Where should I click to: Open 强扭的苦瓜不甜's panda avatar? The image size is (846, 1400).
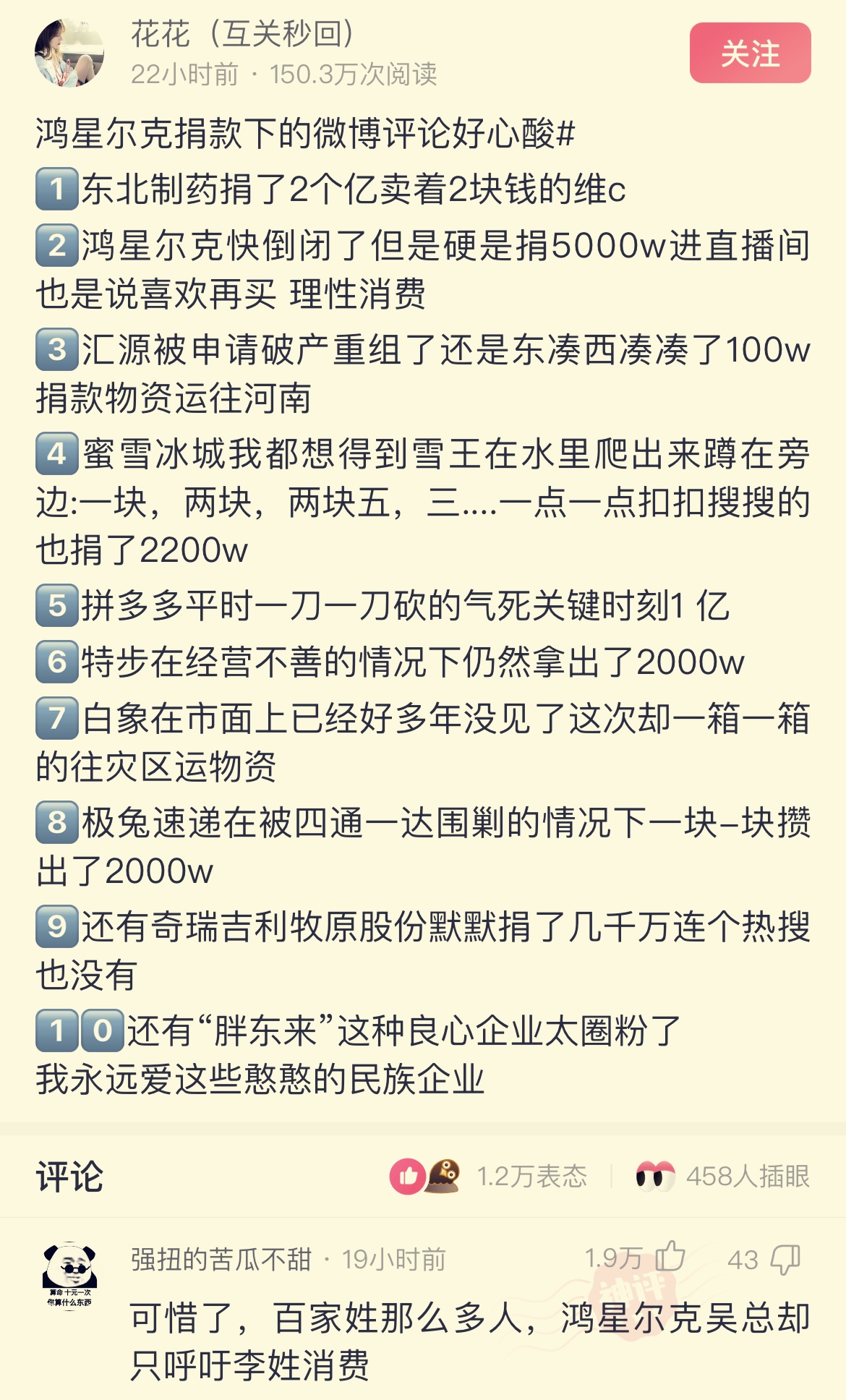[69, 1276]
